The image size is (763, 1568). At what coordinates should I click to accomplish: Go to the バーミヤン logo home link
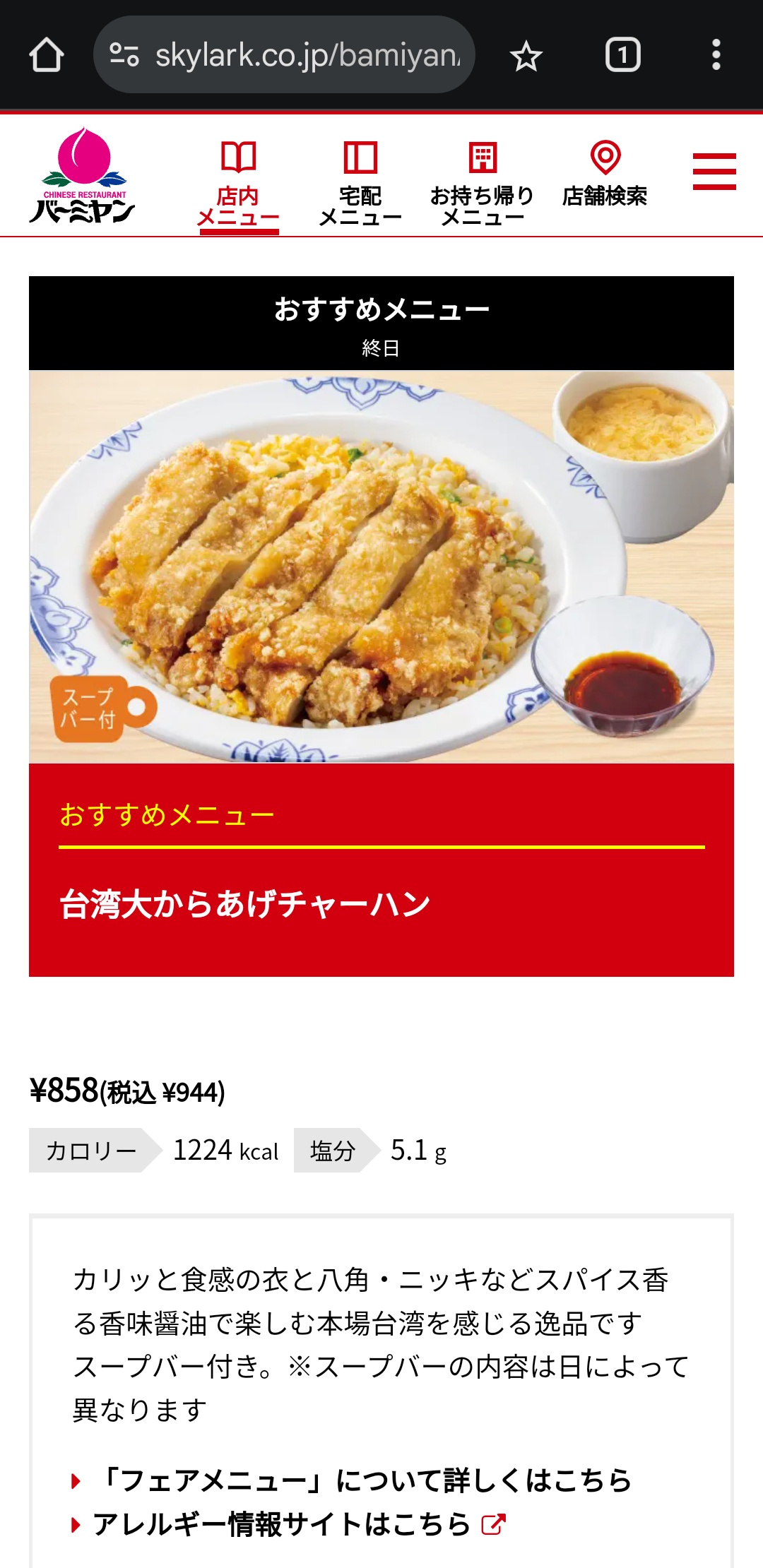[83, 175]
